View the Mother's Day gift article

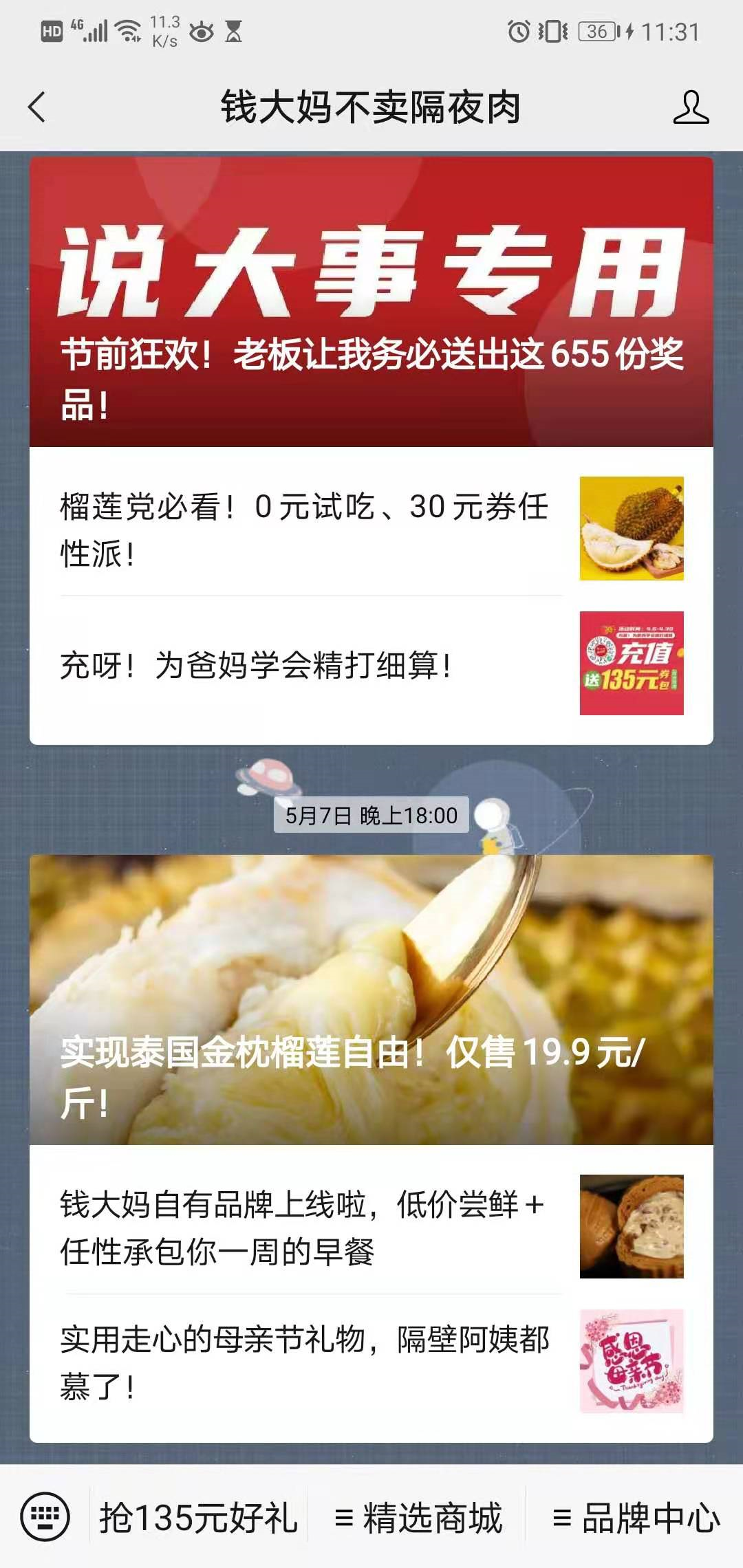coord(371,1362)
